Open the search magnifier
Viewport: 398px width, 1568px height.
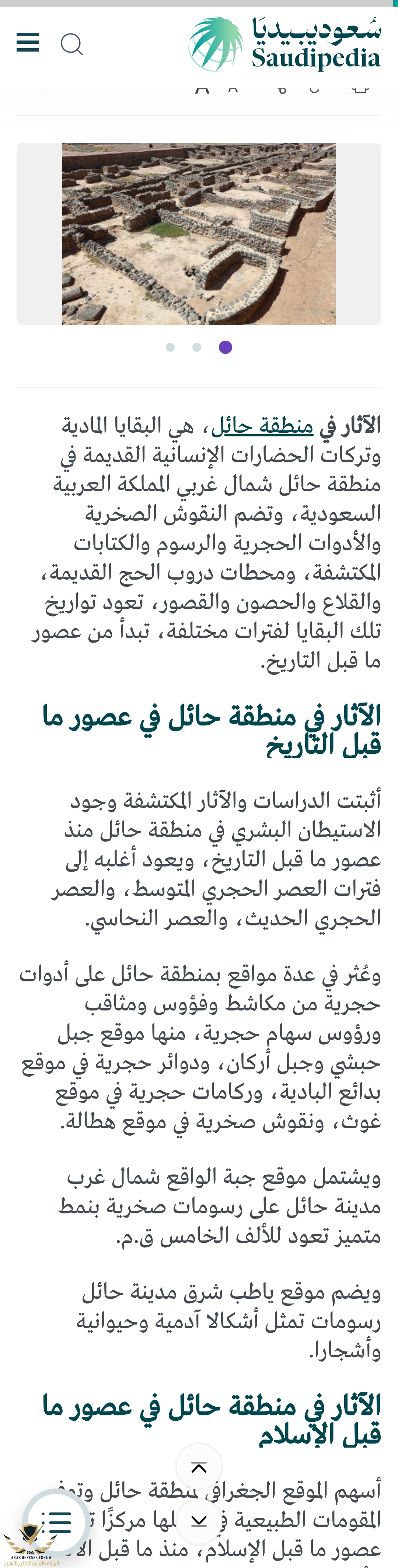pos(72,45)
